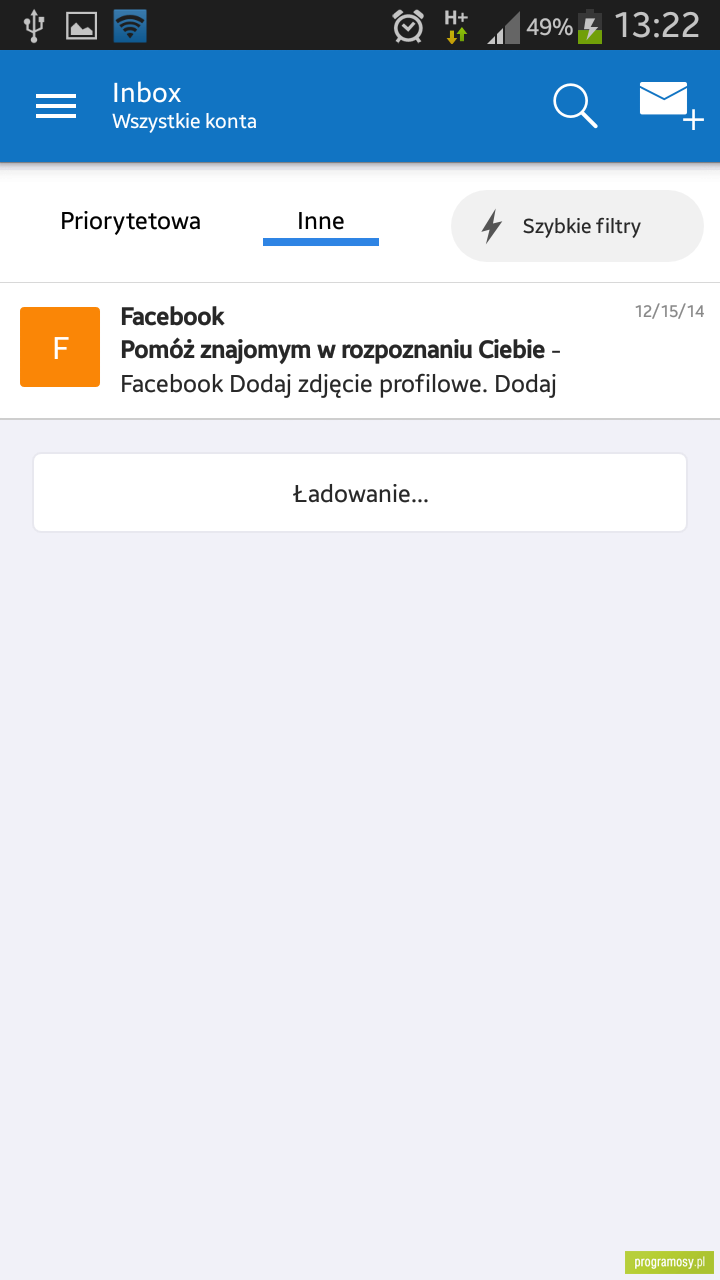The image size is (720, 1280).
Task: Open the Facebook email from 12/15/14
Action: coord(360,351)
